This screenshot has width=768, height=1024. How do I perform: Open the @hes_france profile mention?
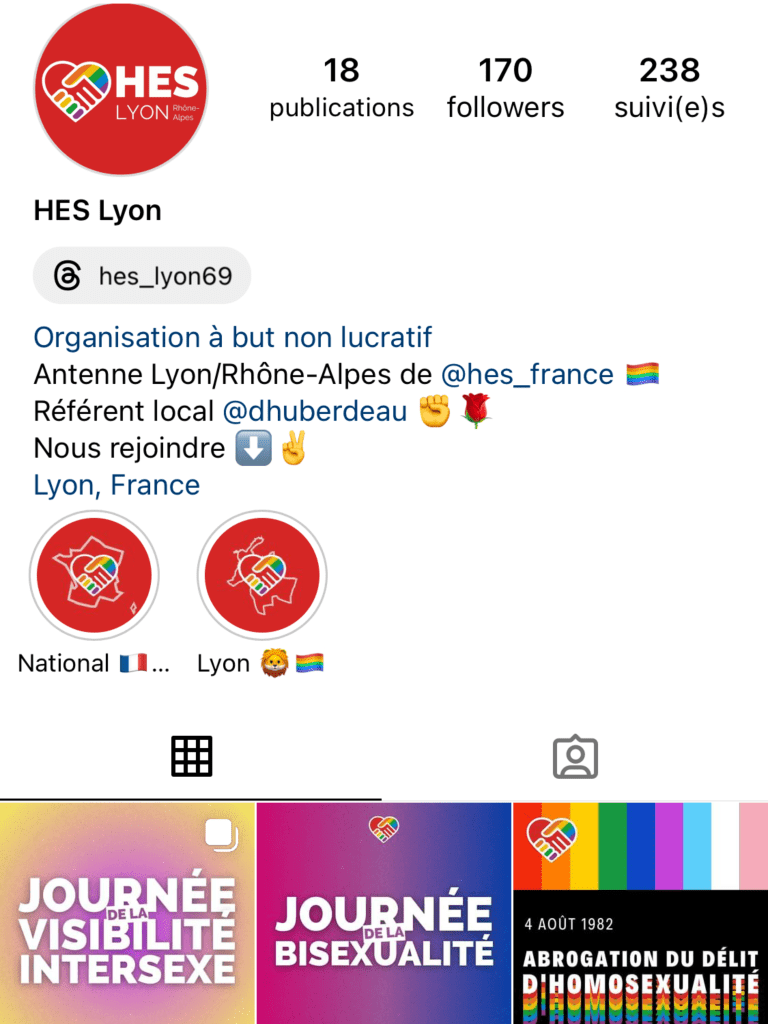tap(527, 375)
